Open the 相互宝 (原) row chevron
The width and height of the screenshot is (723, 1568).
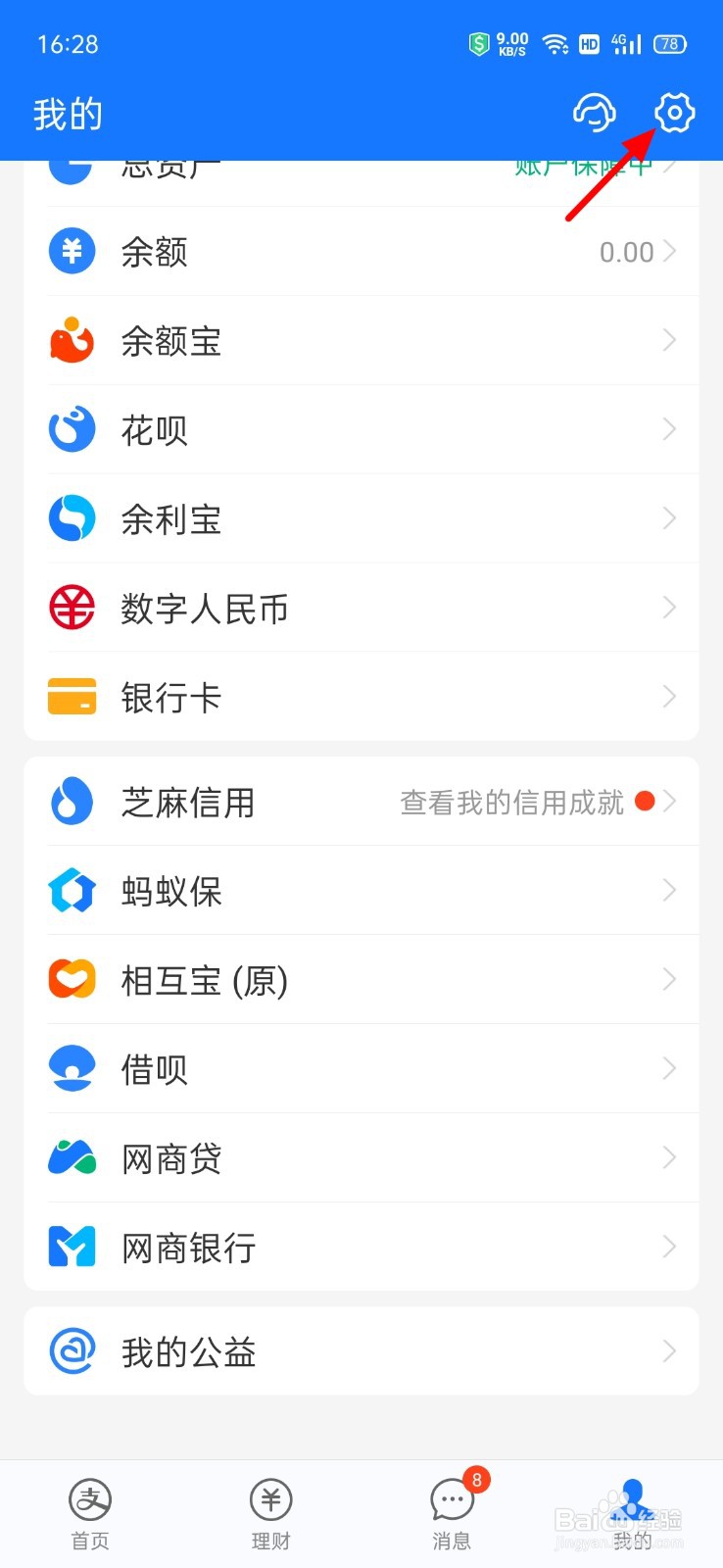coord(670,979)
